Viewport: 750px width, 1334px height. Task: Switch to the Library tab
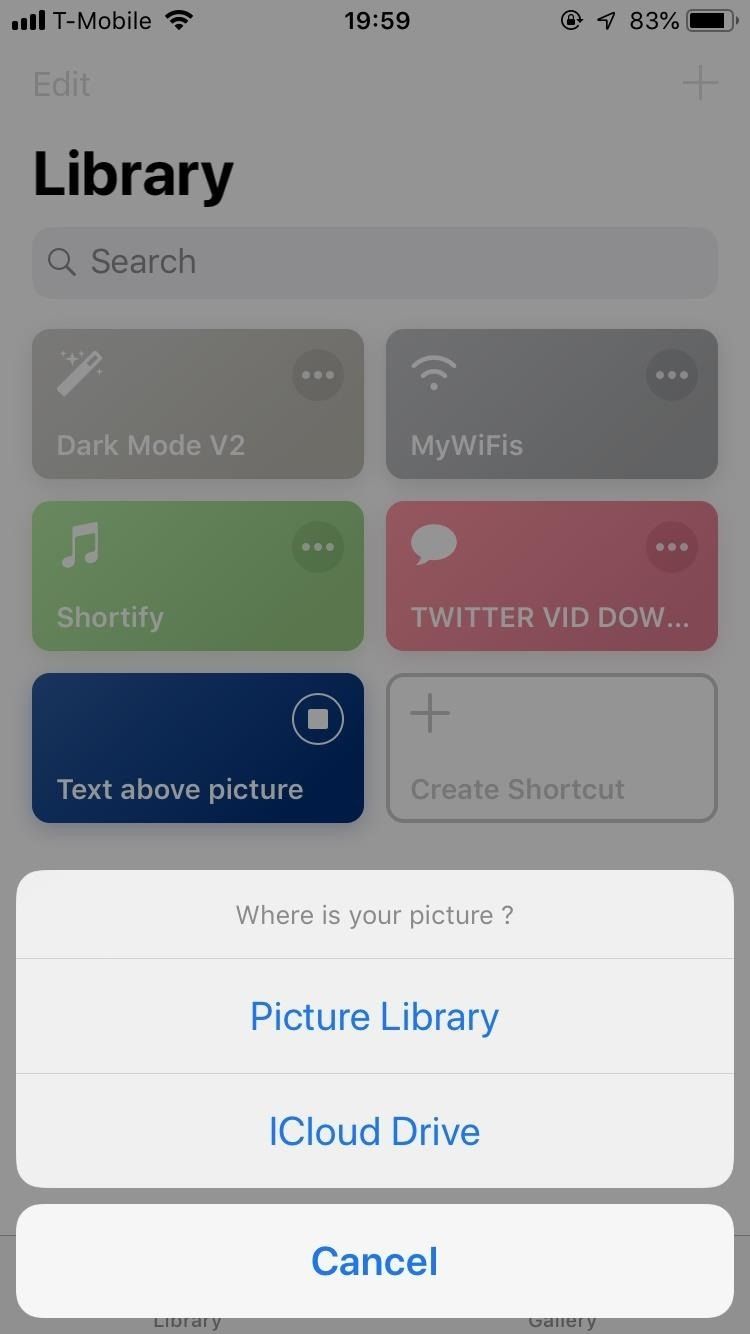tap(187, 1322)
